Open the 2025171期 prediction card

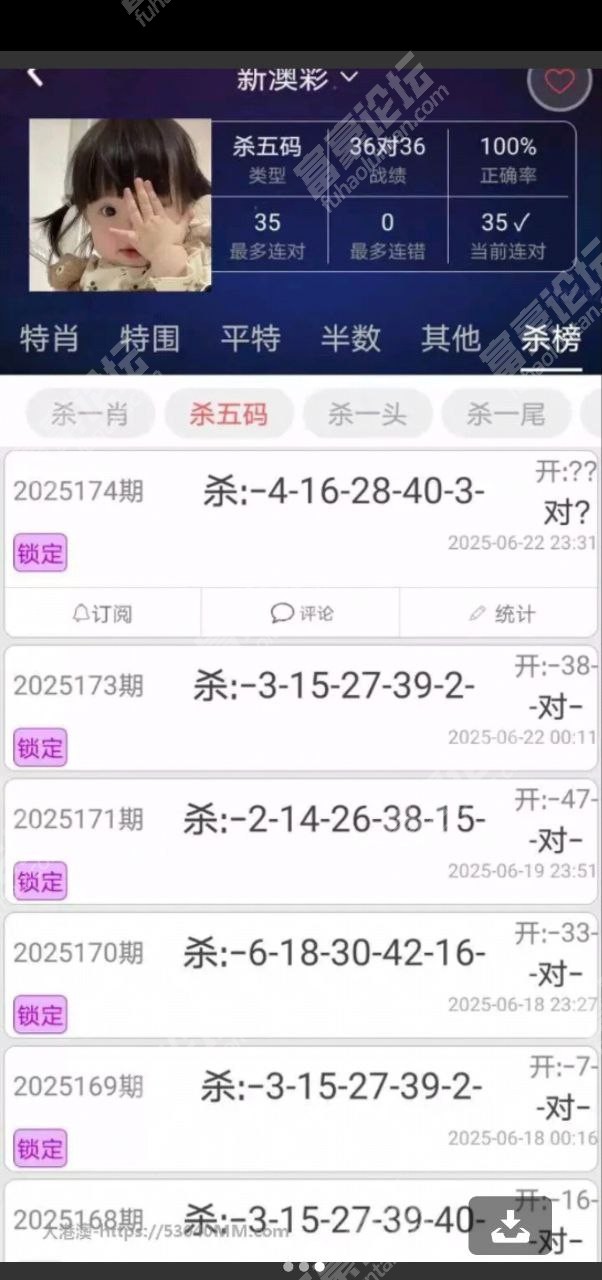point(301,842)
